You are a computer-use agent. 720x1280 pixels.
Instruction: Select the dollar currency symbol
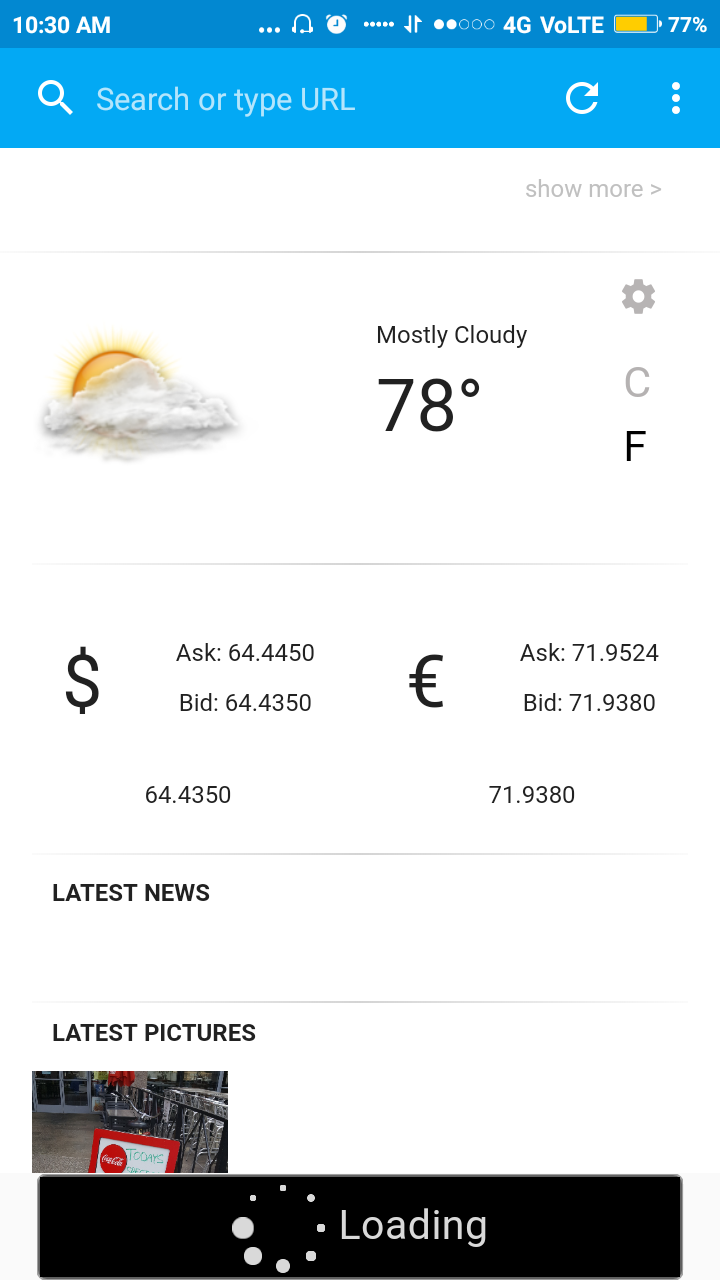point(83,680)
